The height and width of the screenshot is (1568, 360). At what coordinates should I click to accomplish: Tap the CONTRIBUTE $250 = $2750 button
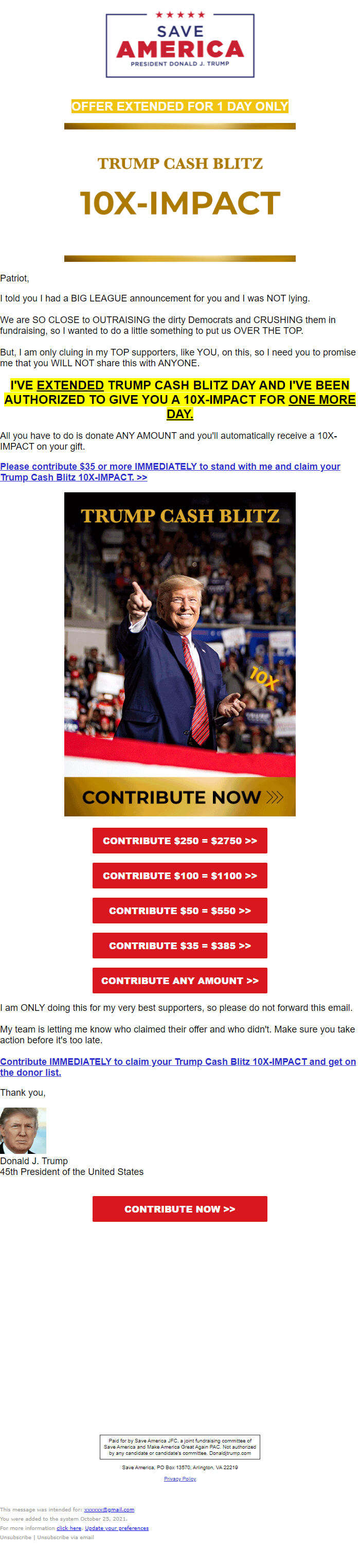[179, 840]
